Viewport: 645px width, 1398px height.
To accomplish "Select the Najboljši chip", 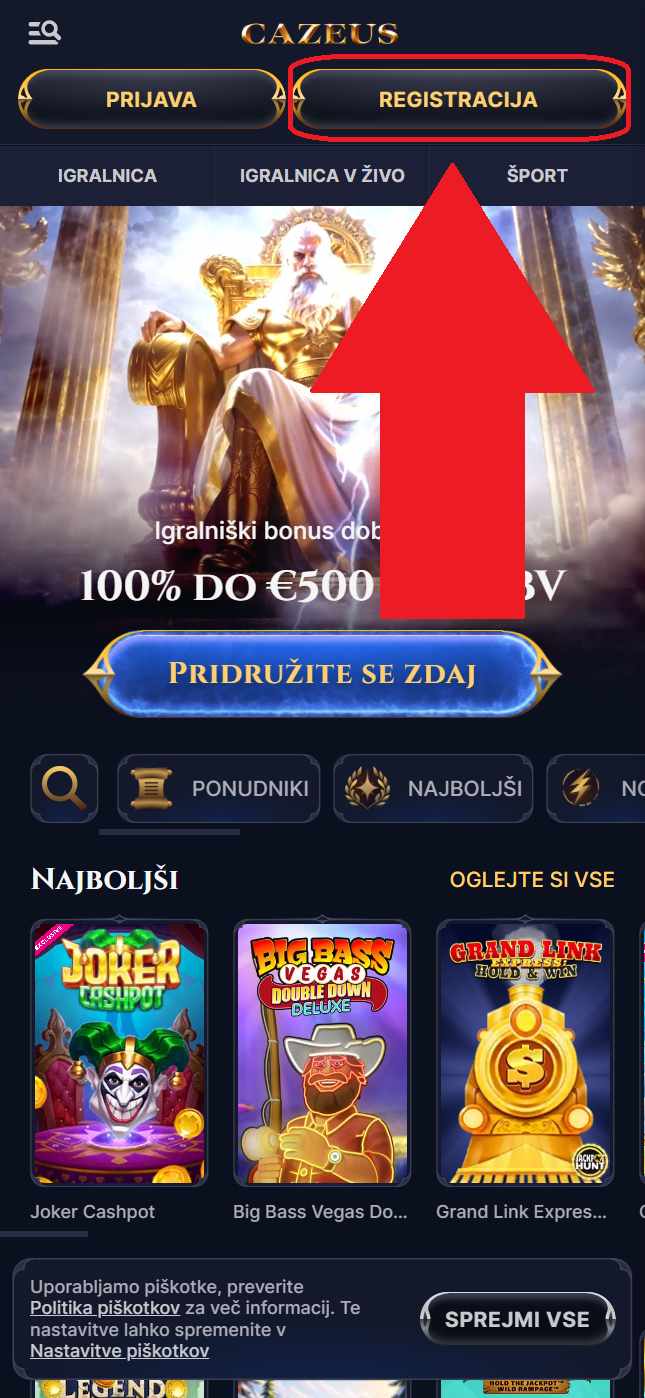I will 433,789.
